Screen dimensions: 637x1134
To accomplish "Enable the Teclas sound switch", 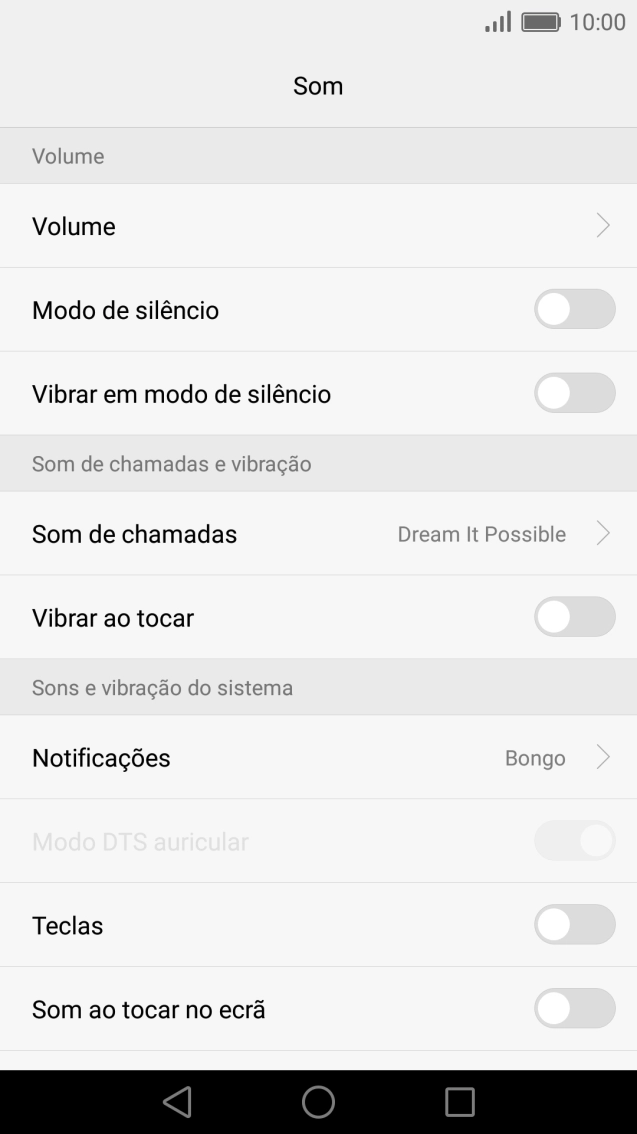I will [x=574, y=926].
